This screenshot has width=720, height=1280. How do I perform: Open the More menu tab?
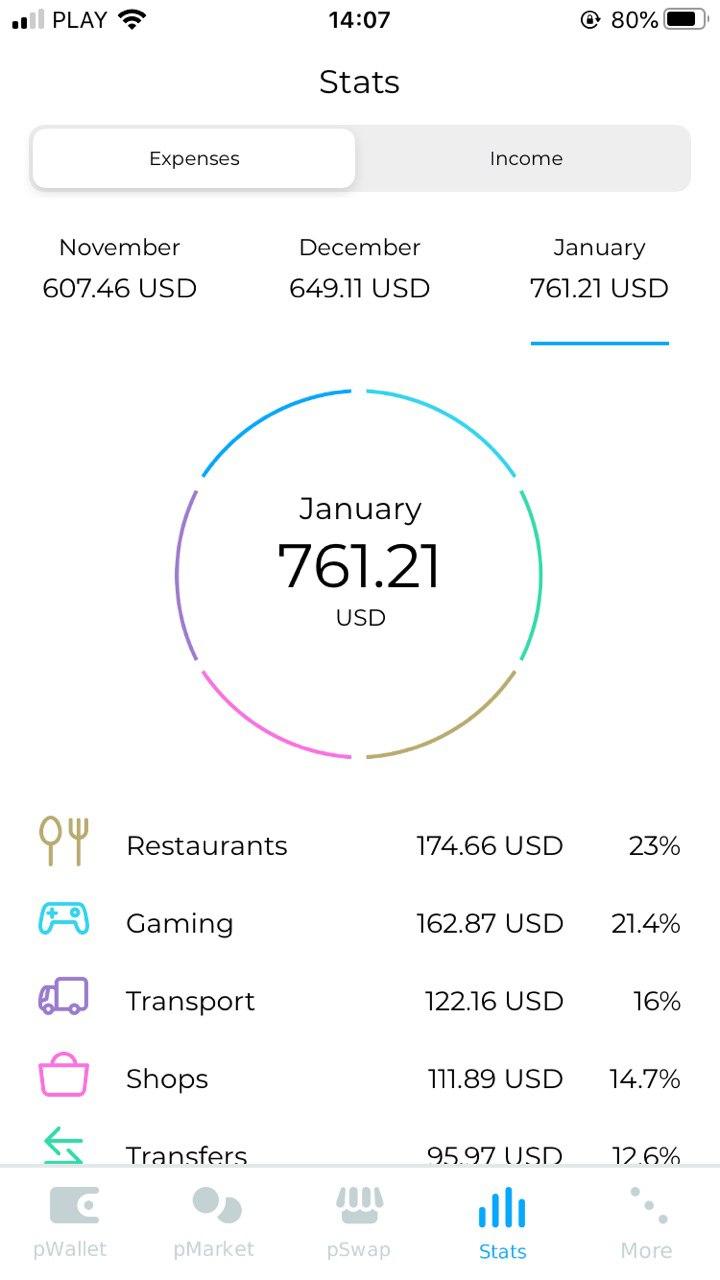(x=646, y=1222)
